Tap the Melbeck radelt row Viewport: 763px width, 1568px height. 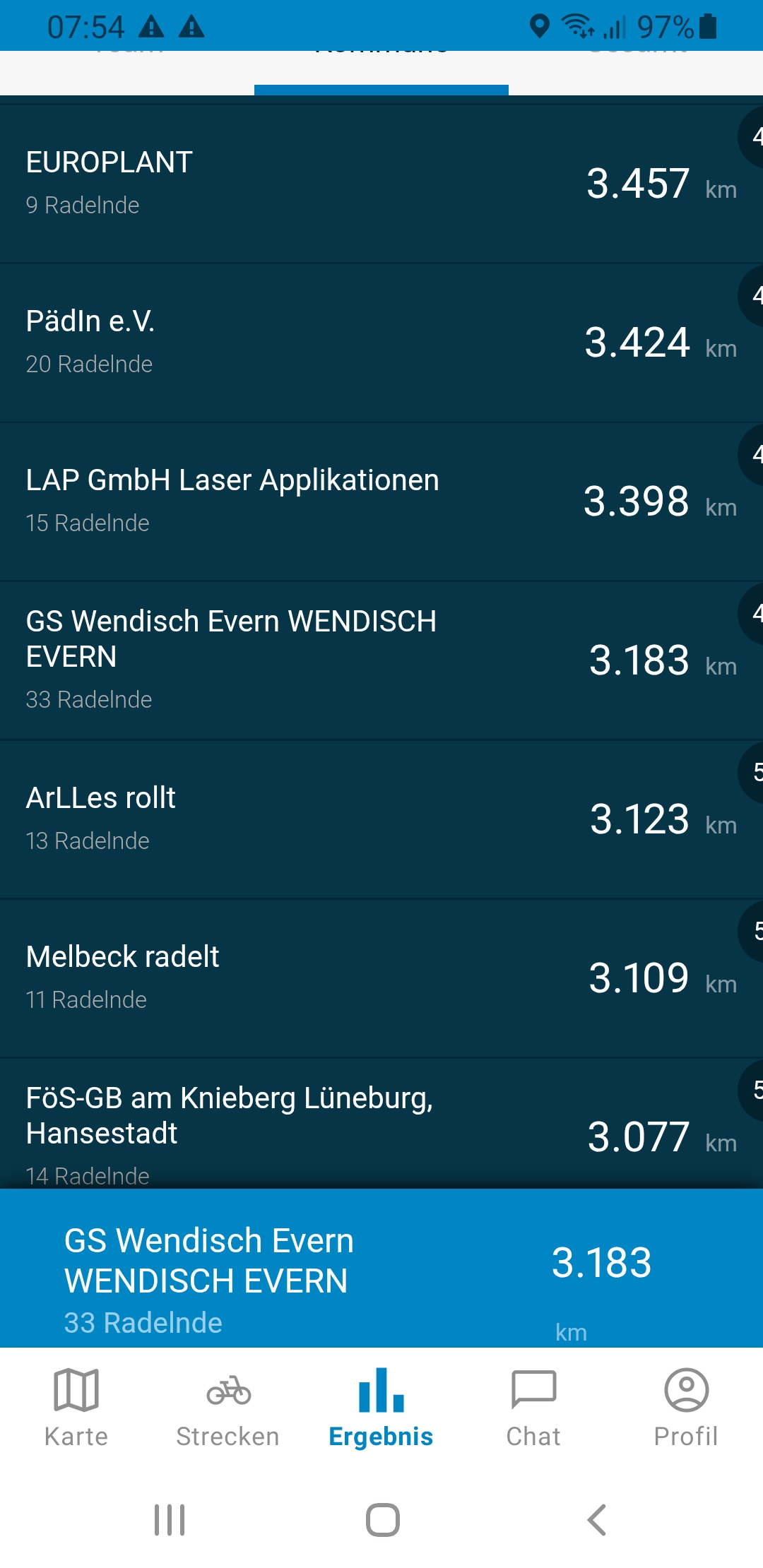coord(381,978)
